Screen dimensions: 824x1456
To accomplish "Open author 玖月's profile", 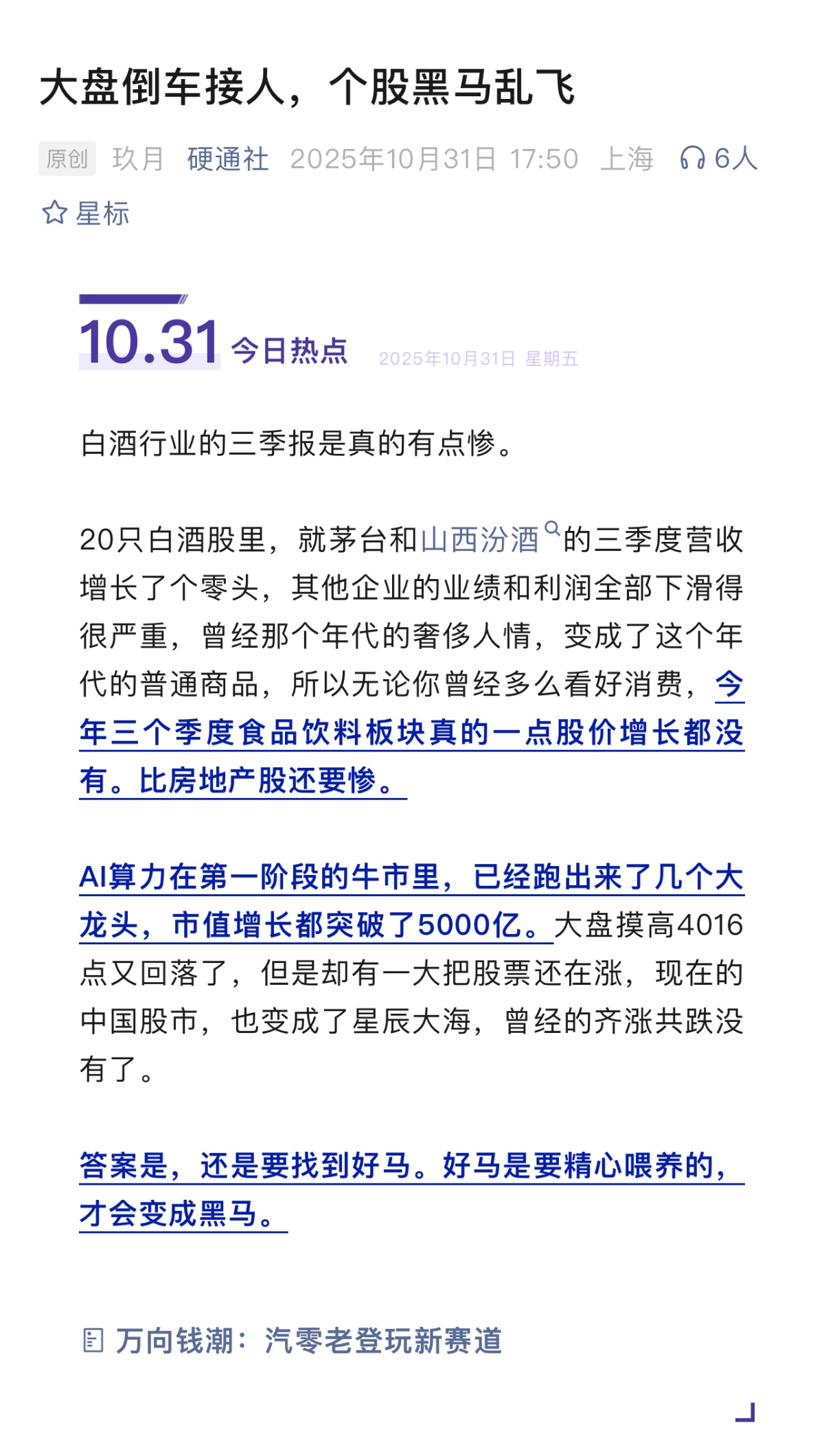I will [138, 159].
